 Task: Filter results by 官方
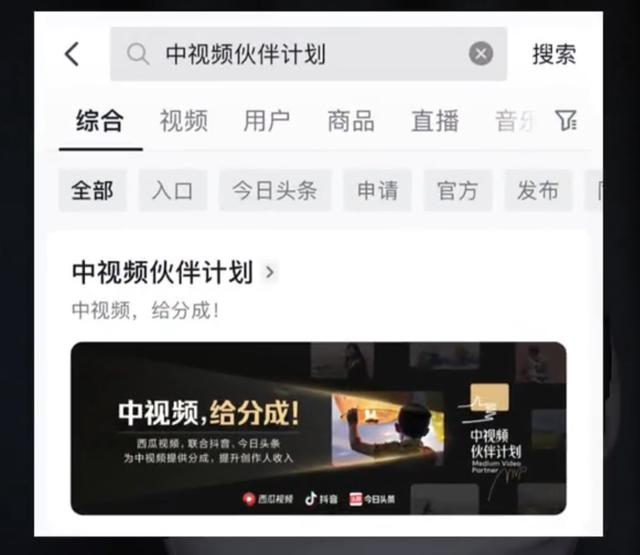click(458, 191)
